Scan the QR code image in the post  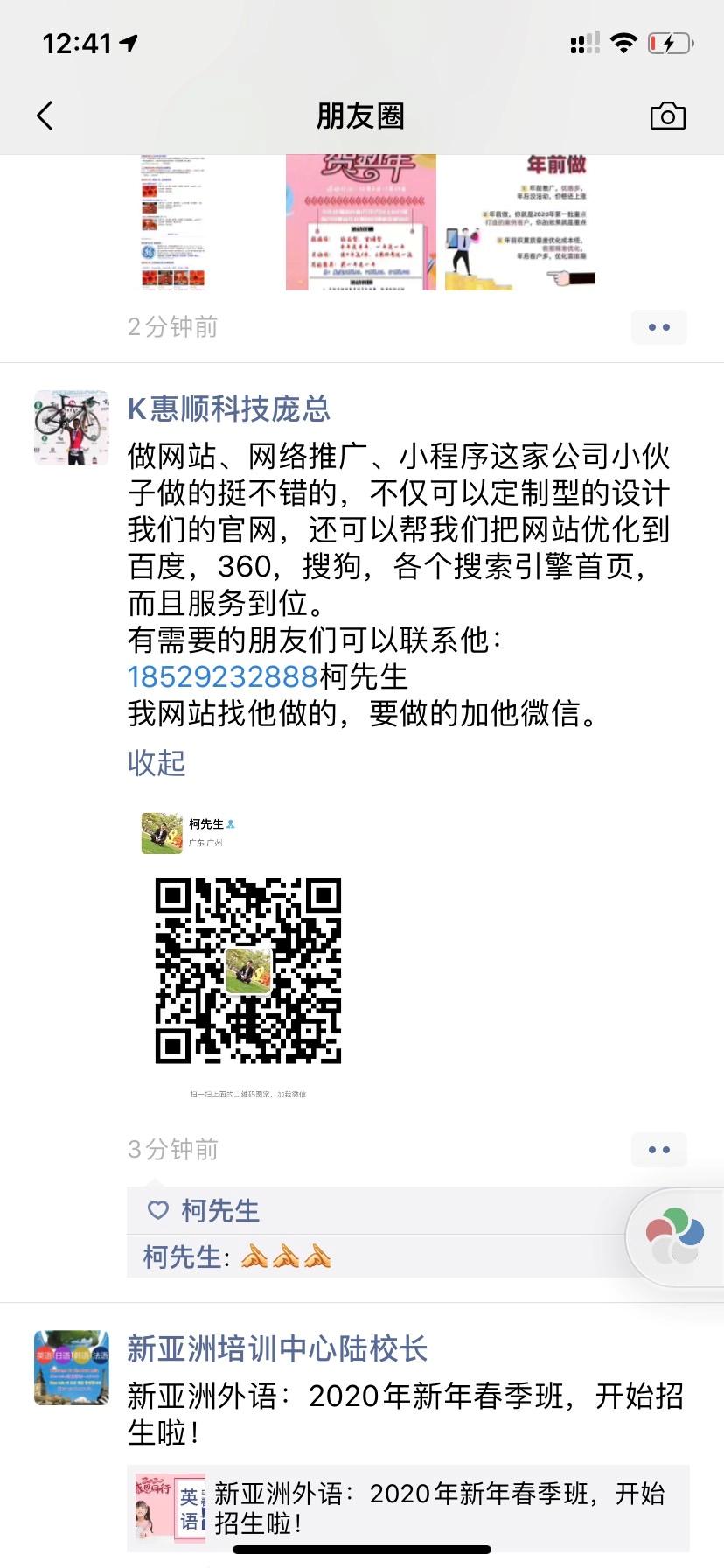click(x=247, y=971)
